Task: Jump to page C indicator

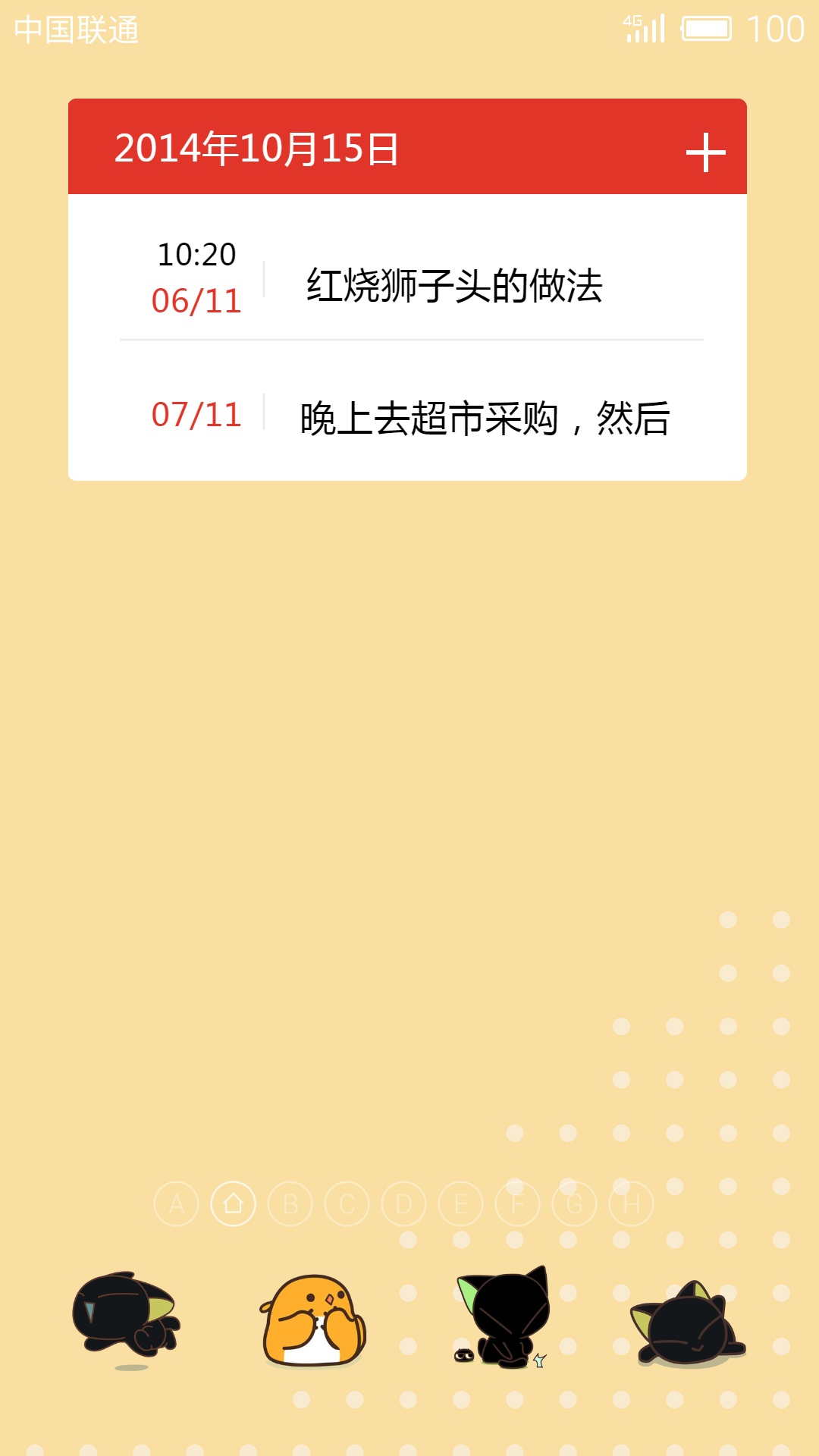Action: pyautogui.click(x=347, y=1204)
